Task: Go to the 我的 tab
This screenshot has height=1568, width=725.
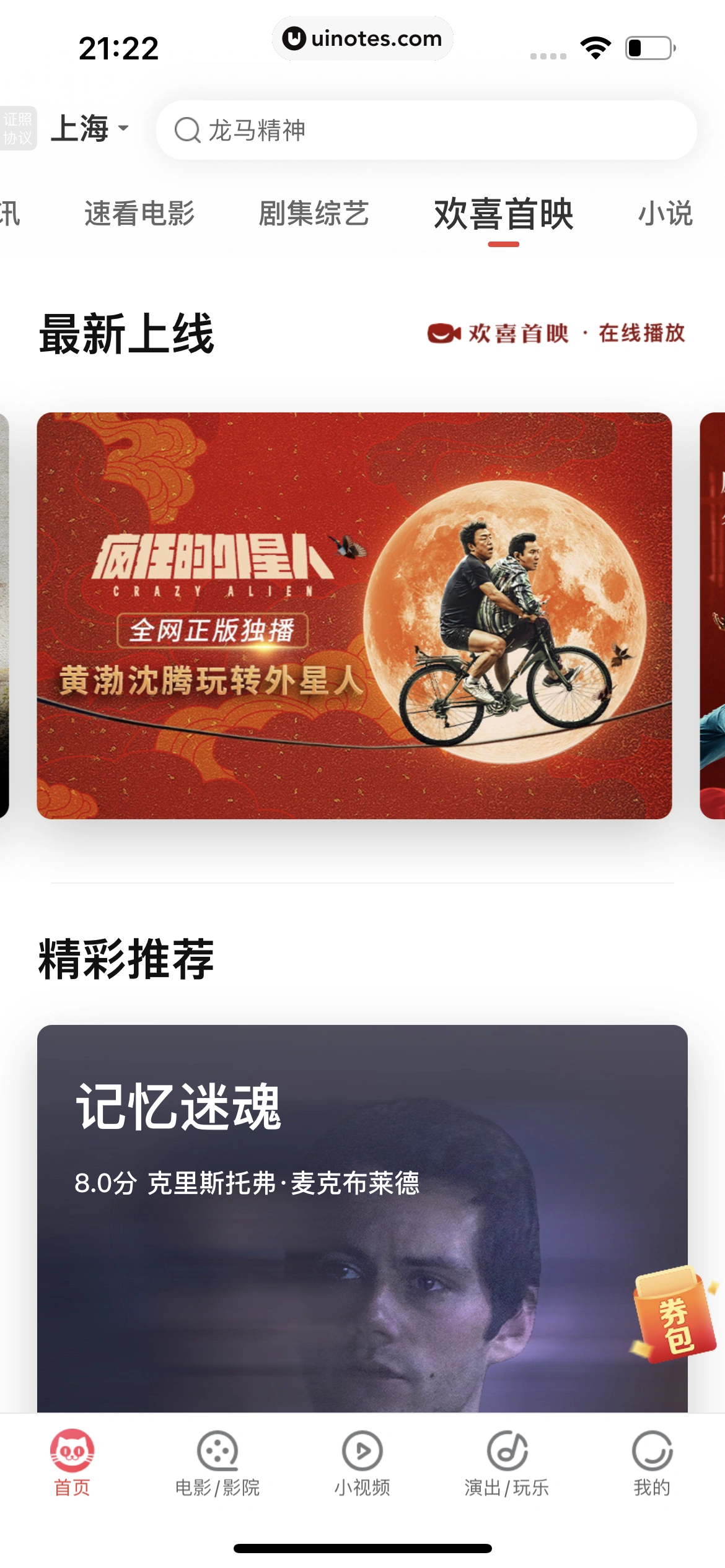Action: (652, 1463)
